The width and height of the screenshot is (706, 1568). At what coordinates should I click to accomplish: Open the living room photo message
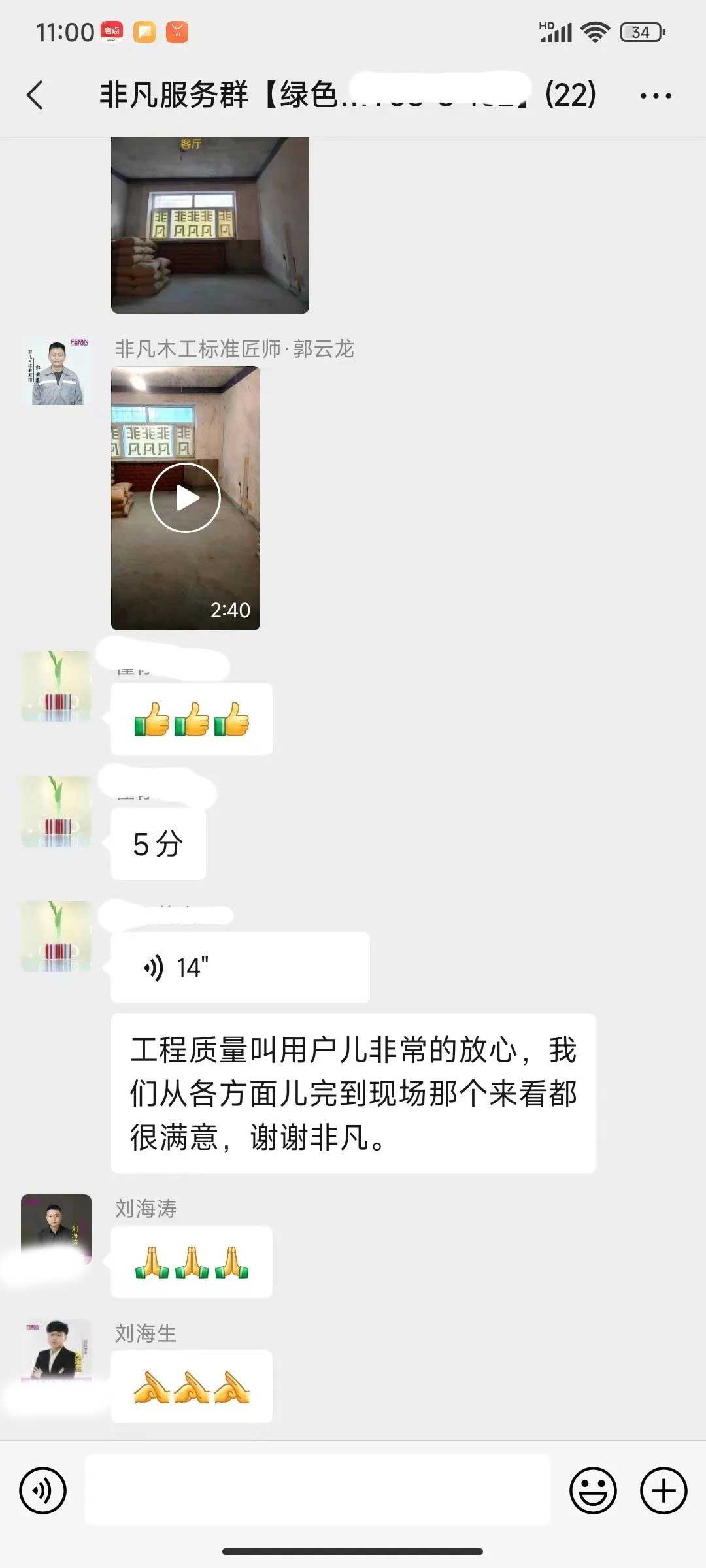(210, 225)
